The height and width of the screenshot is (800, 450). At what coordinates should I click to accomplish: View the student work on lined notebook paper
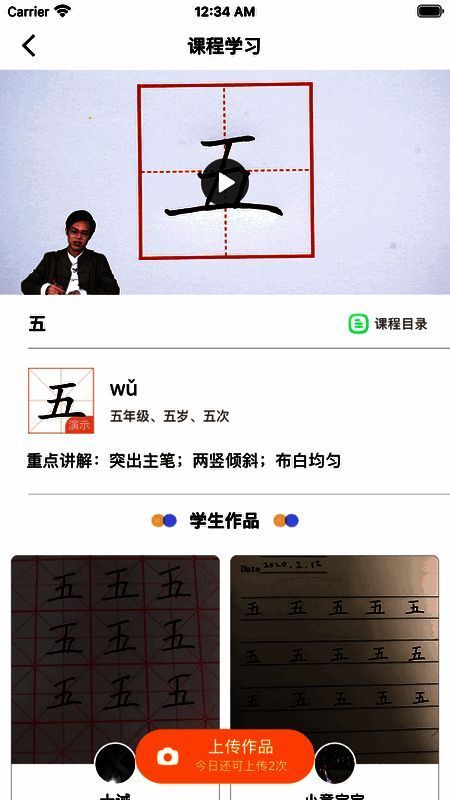[335, 659]
